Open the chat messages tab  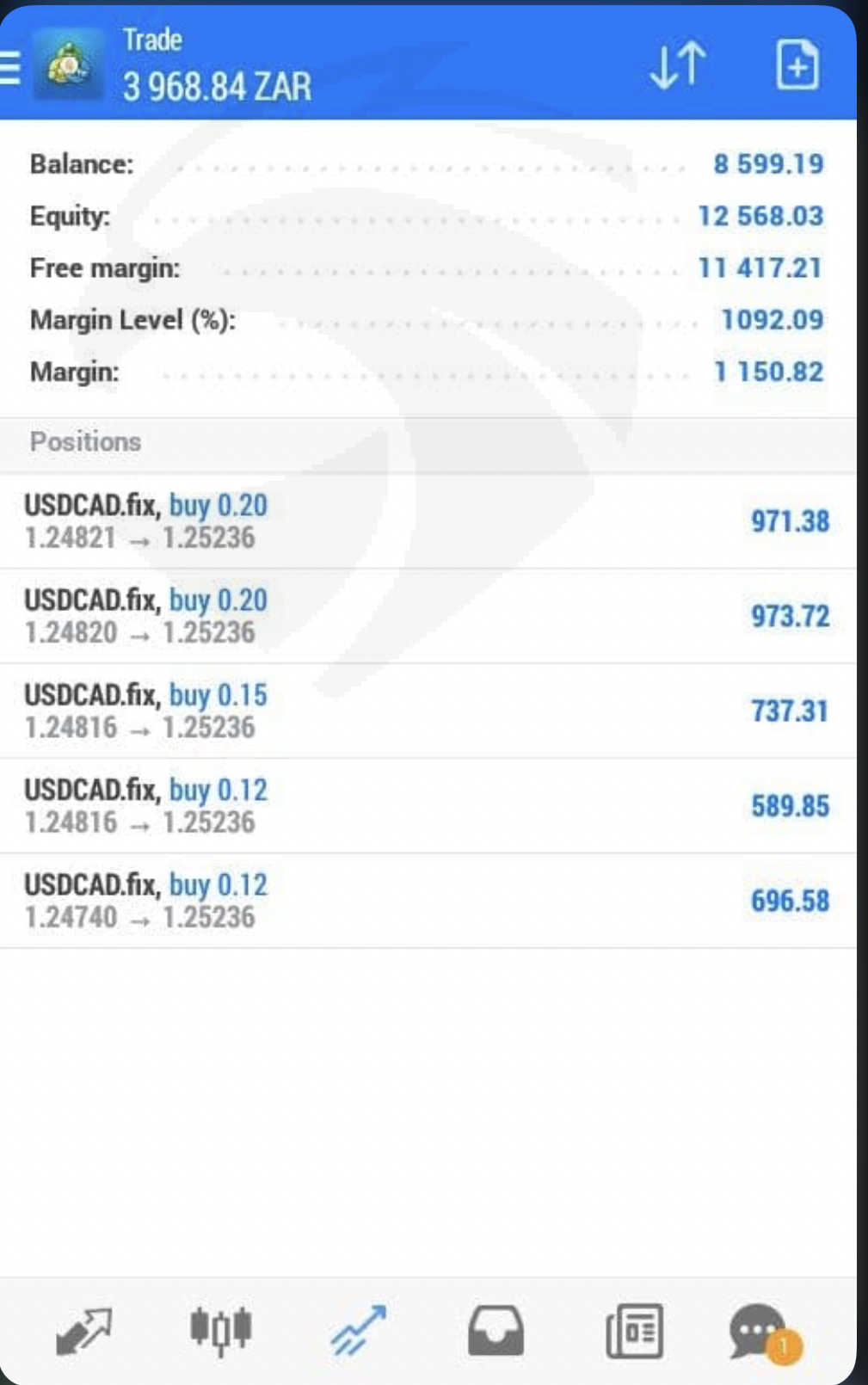point(760,1333)
